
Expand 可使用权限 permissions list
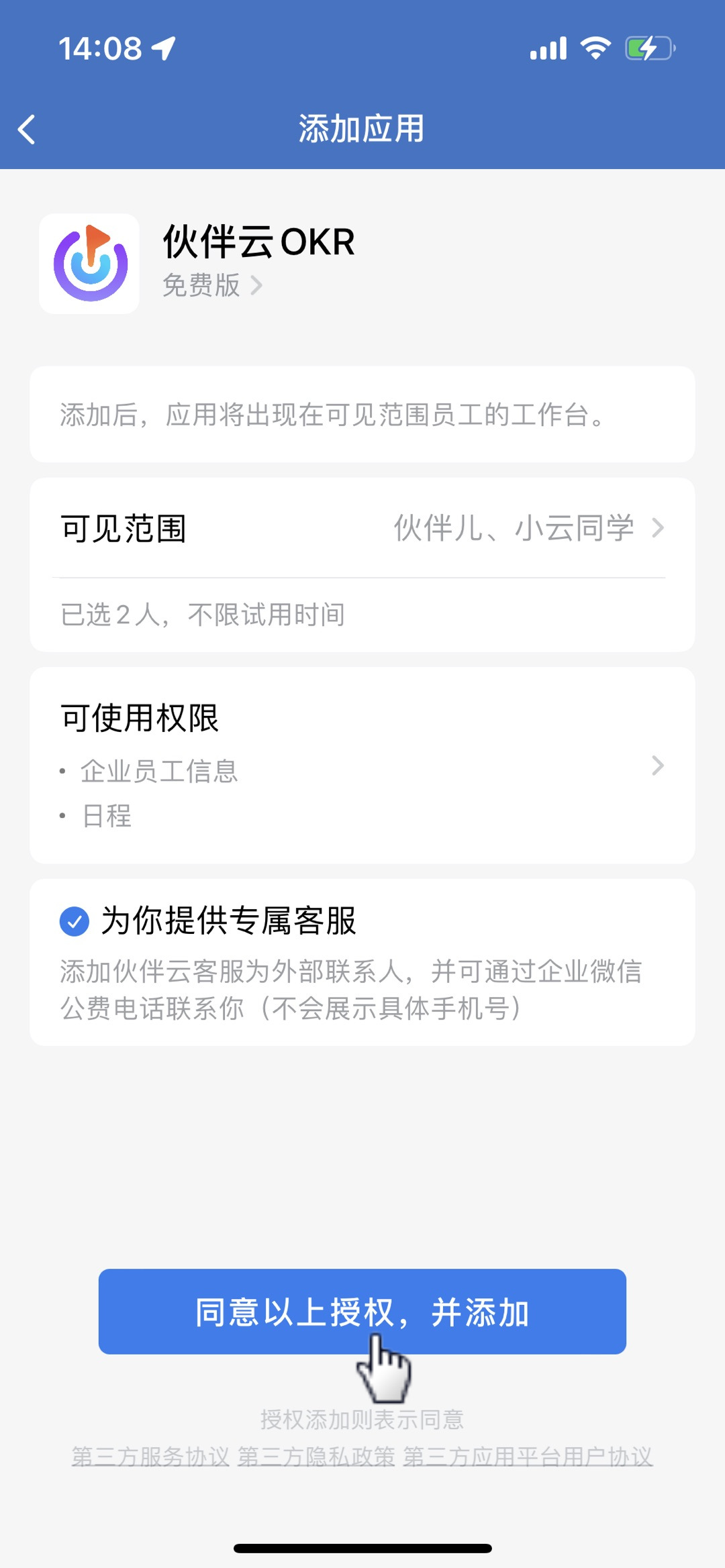(362, 766)
